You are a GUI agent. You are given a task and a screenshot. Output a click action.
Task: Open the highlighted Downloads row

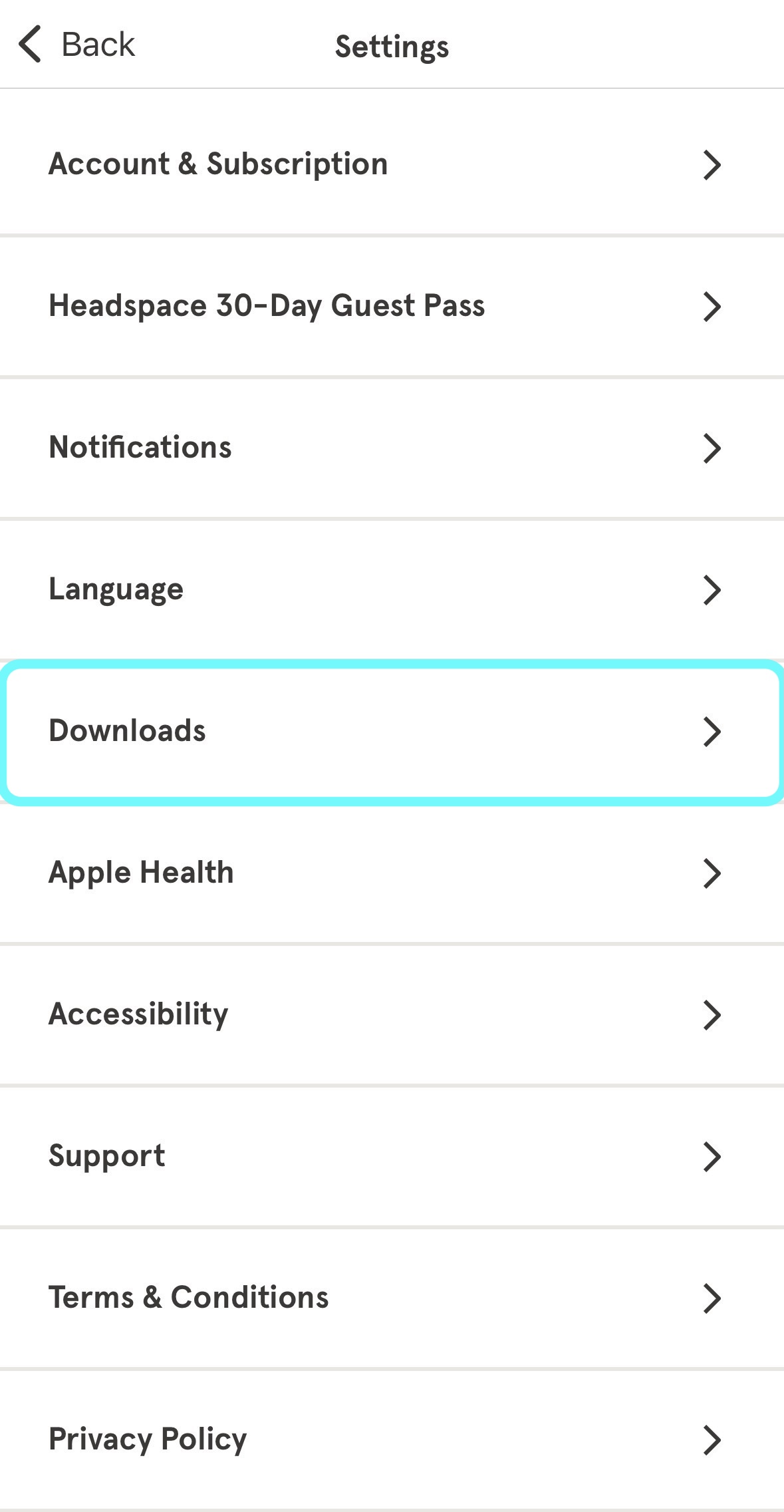(392, 731)
